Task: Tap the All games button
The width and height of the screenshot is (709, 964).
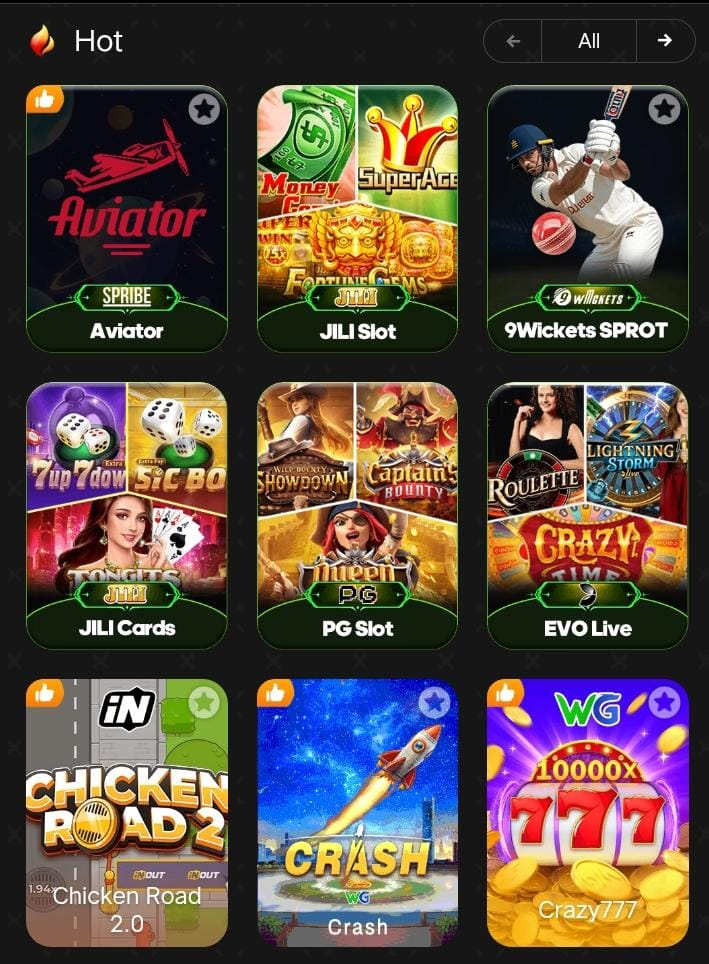Action: pyautogui.click(x=589, y=41)
